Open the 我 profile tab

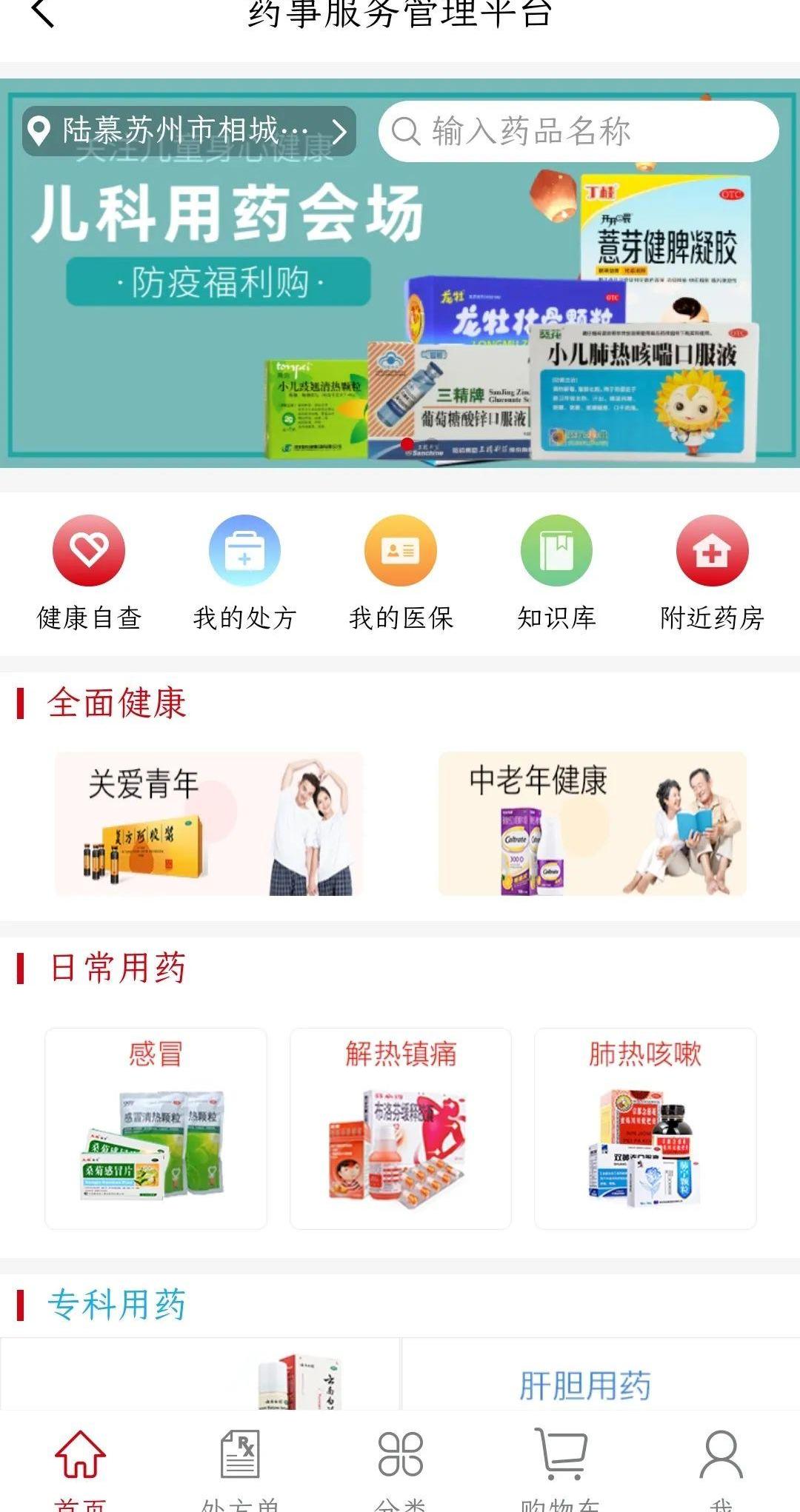721,1462
